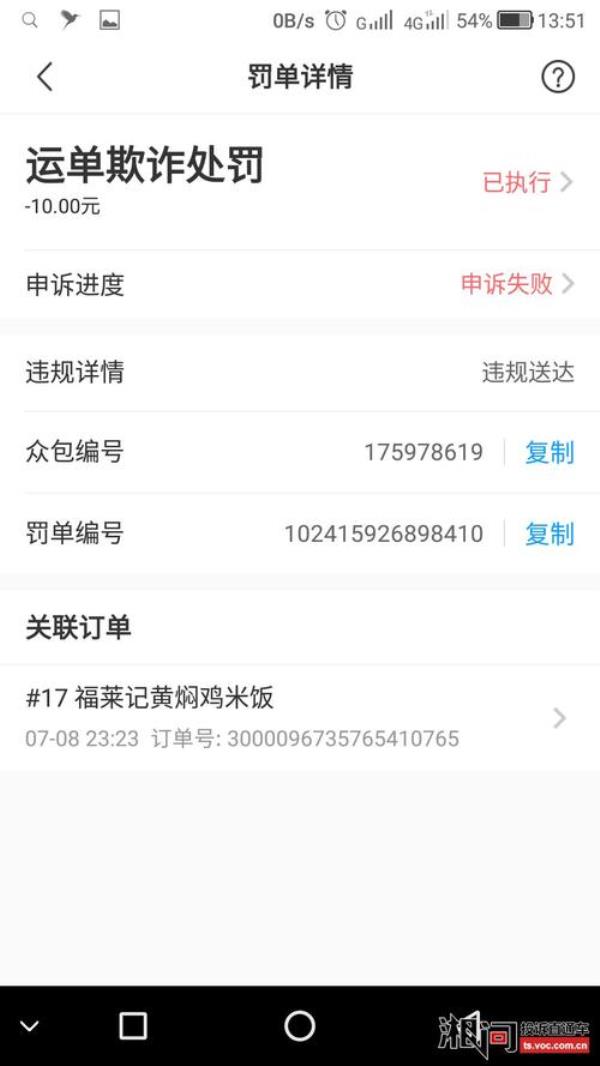Copy the 众包编号 175978619
Viewport: 600px width, 1066px height.
pyautogui.click(x=549, y=452)
